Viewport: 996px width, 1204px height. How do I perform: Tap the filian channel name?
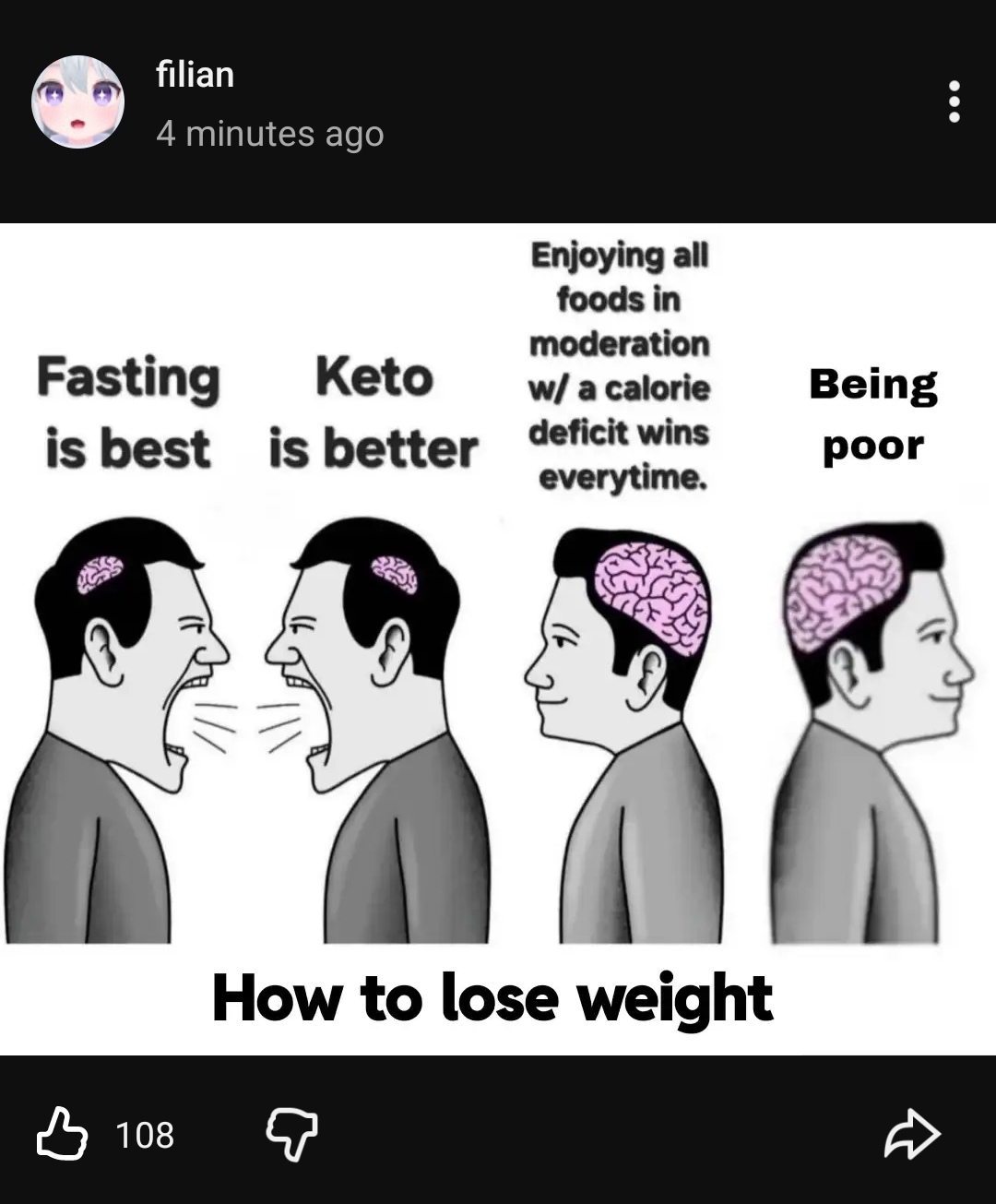[x=195, y=75]
